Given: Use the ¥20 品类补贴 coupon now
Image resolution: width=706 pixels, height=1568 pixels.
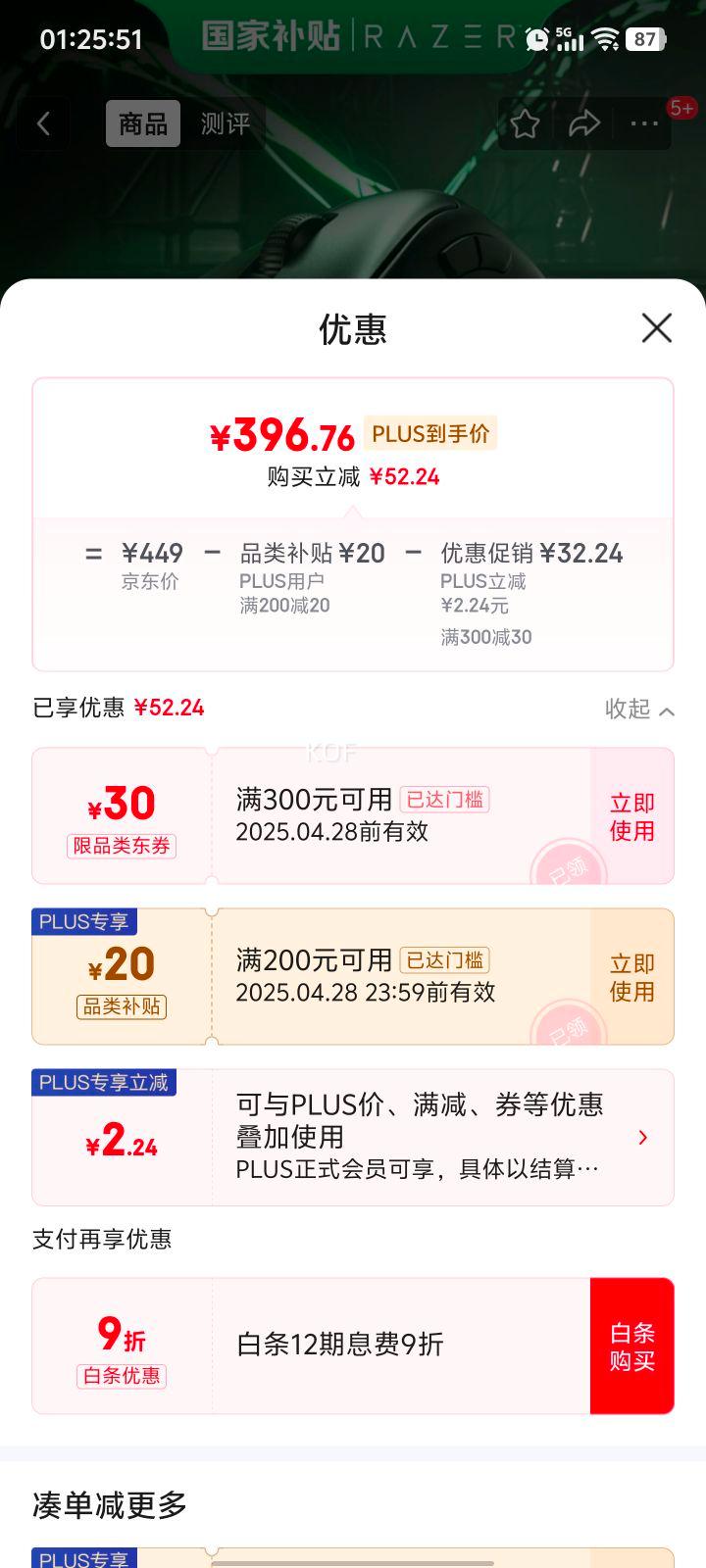Looking at the screenshot, I should pos(632,977).
